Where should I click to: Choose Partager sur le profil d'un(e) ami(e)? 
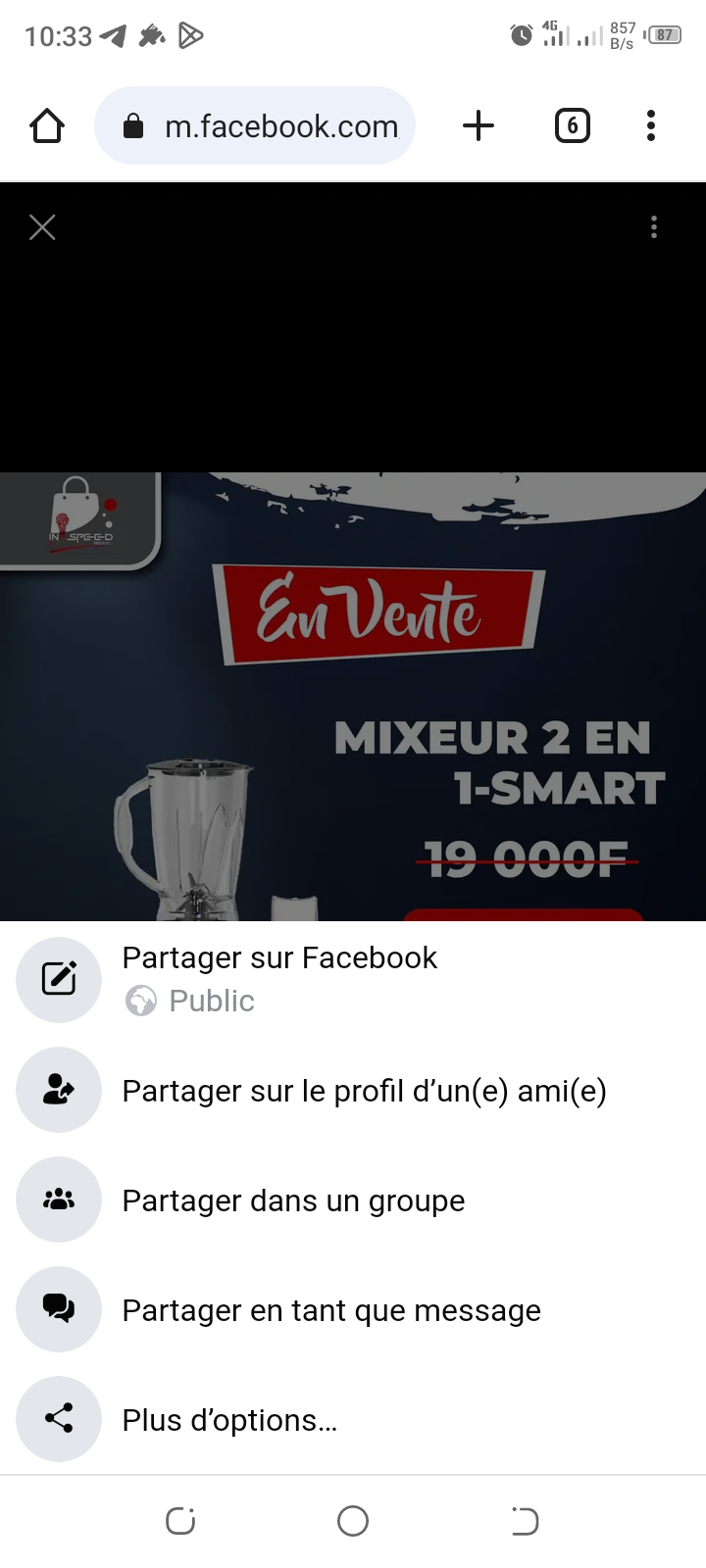coord(363,1091)
